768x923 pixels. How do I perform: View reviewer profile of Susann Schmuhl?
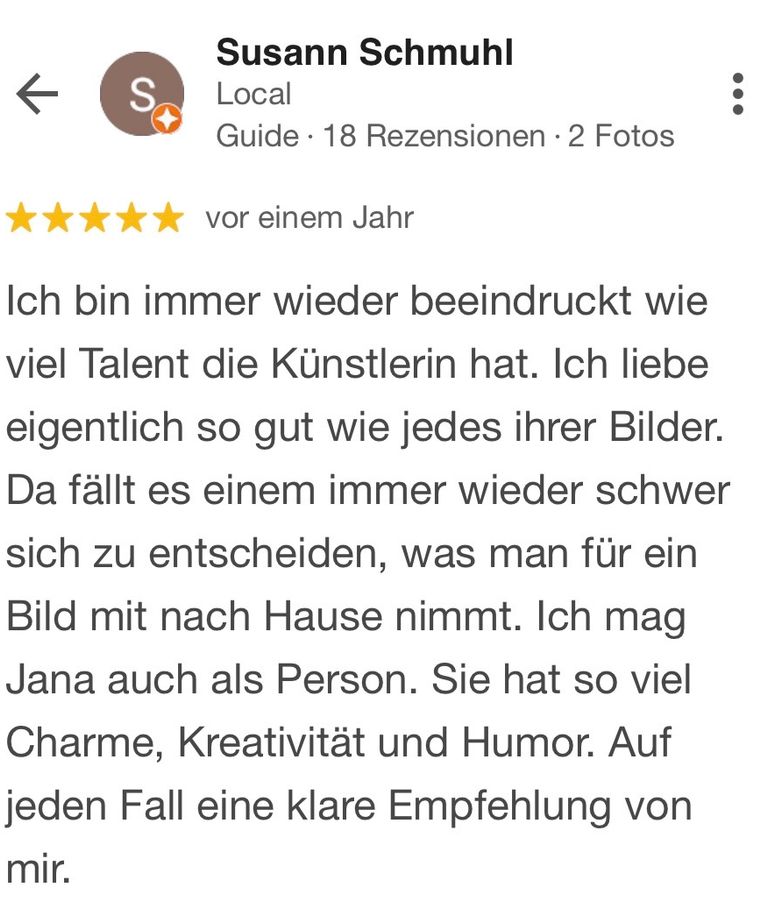(x=364, y=52)
